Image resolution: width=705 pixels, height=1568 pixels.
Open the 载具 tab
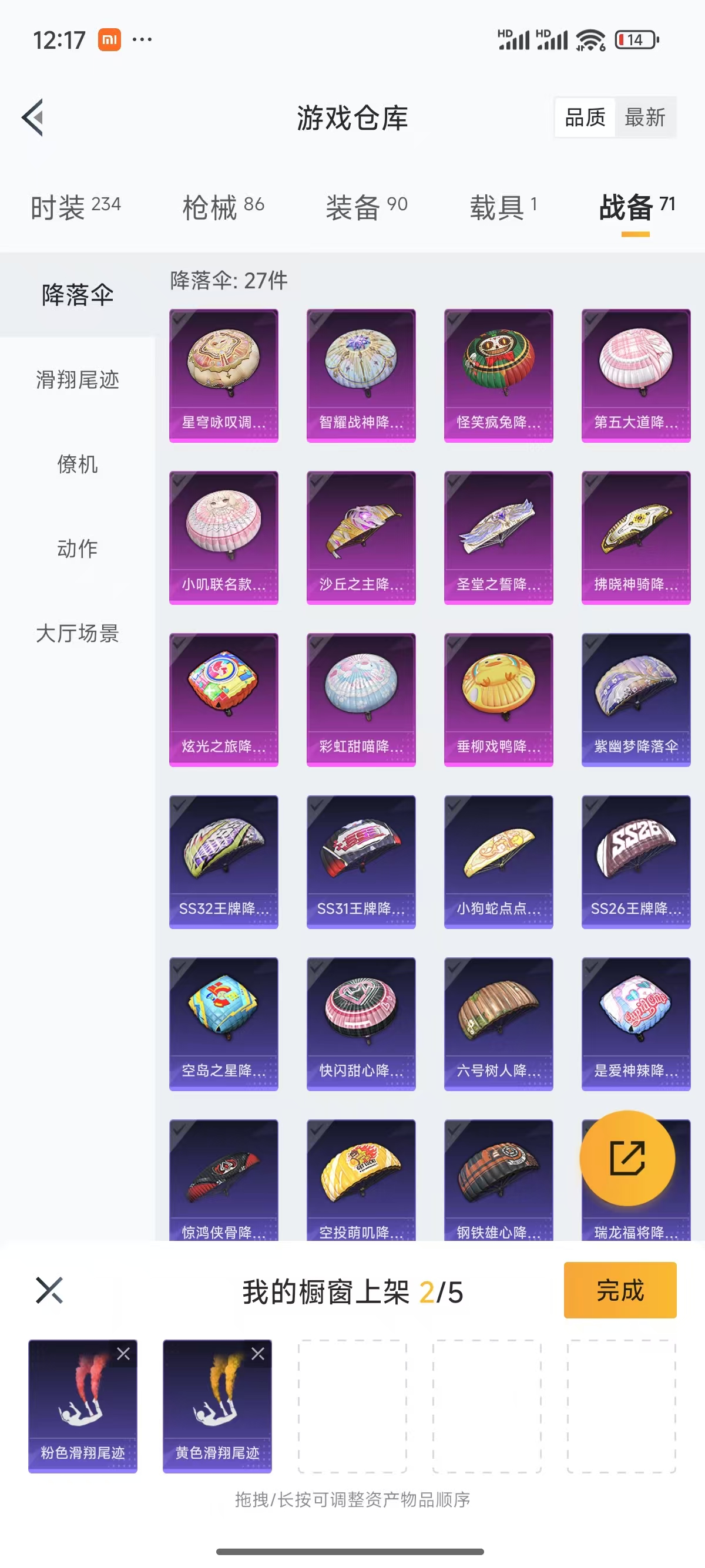(503, 207)
